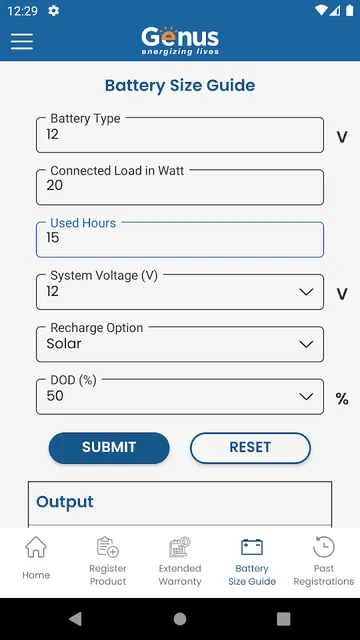Tap the Connected Load in Watt field
This screenshot has height=640, width=360.
[180, 187]
